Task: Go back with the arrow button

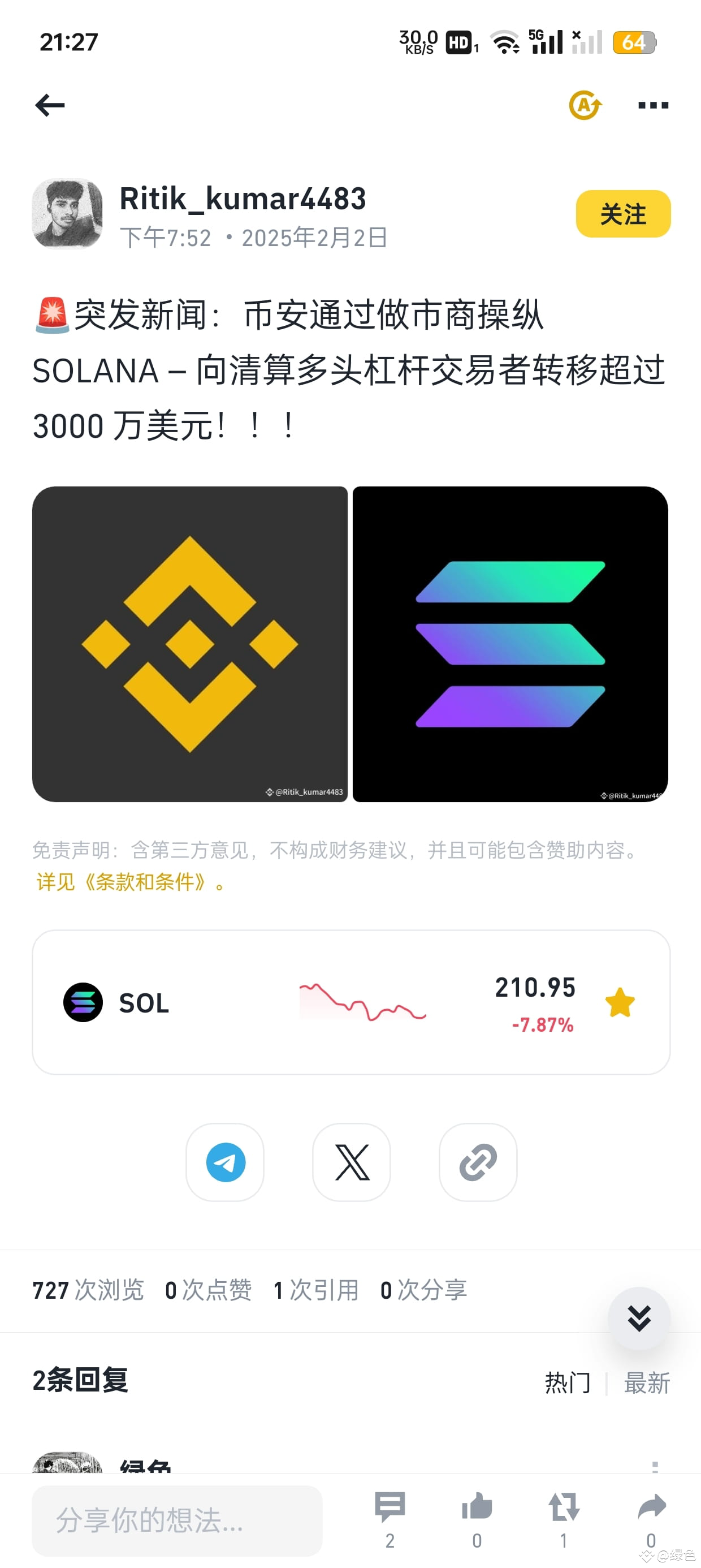Action: pos(49,105)
